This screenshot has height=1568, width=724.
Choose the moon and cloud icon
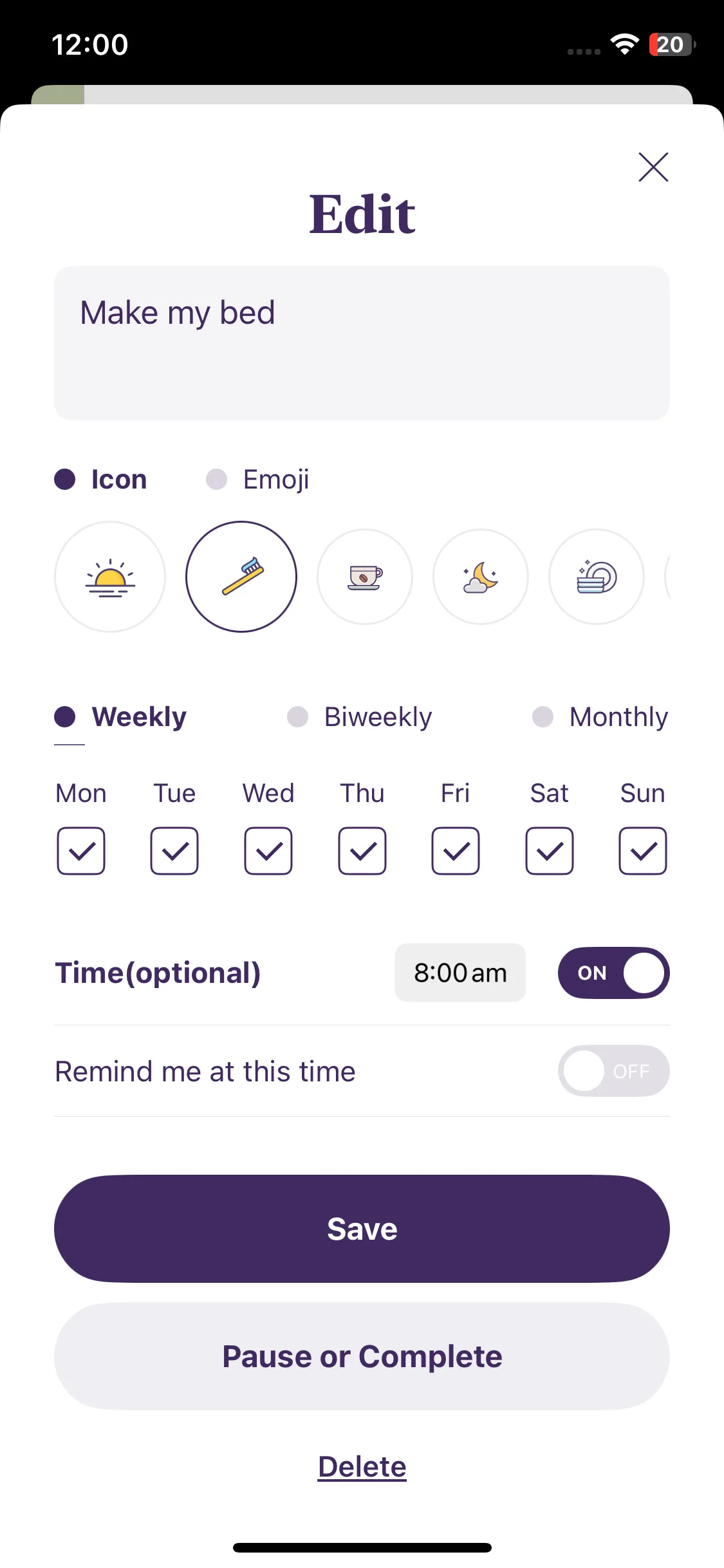[481, 577]
